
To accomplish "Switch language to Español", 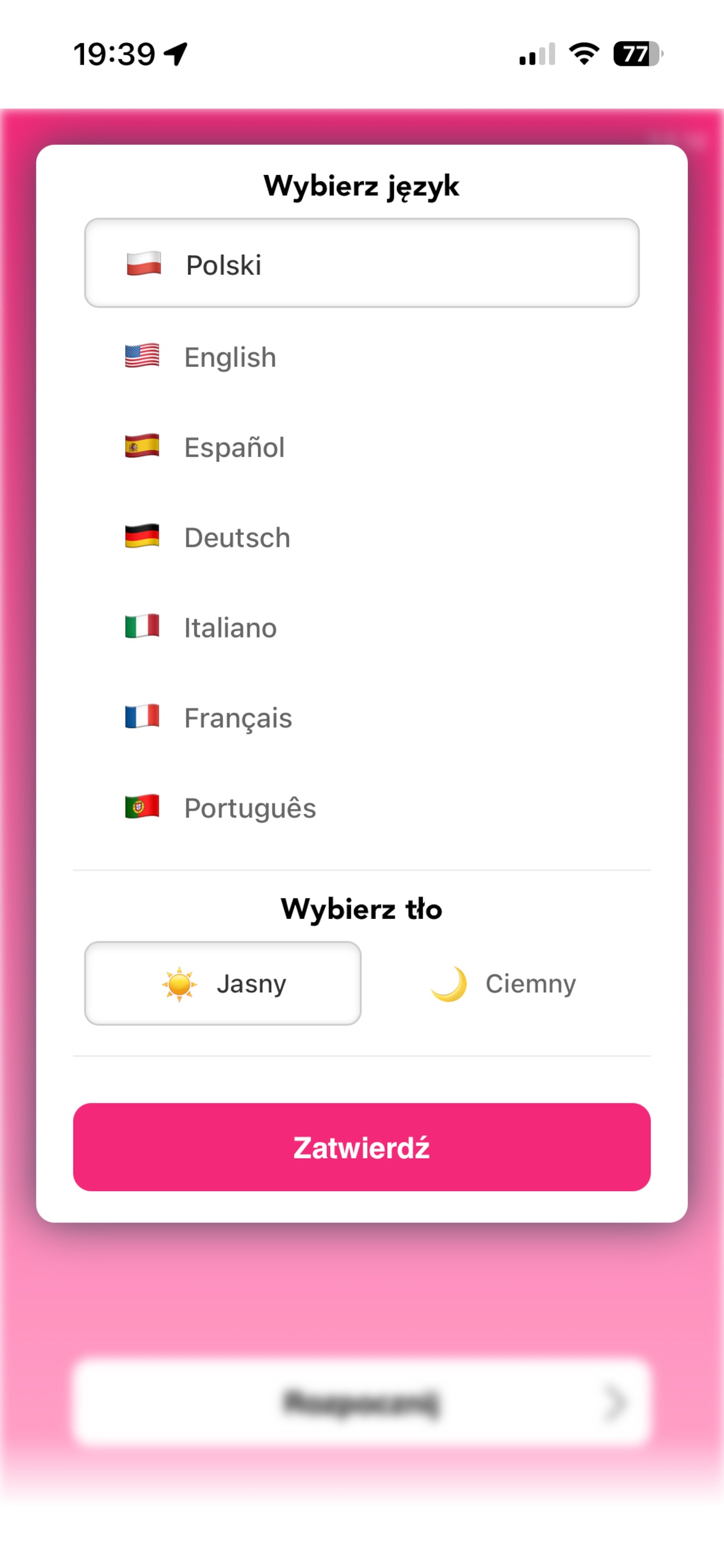I will pos(361,447).
